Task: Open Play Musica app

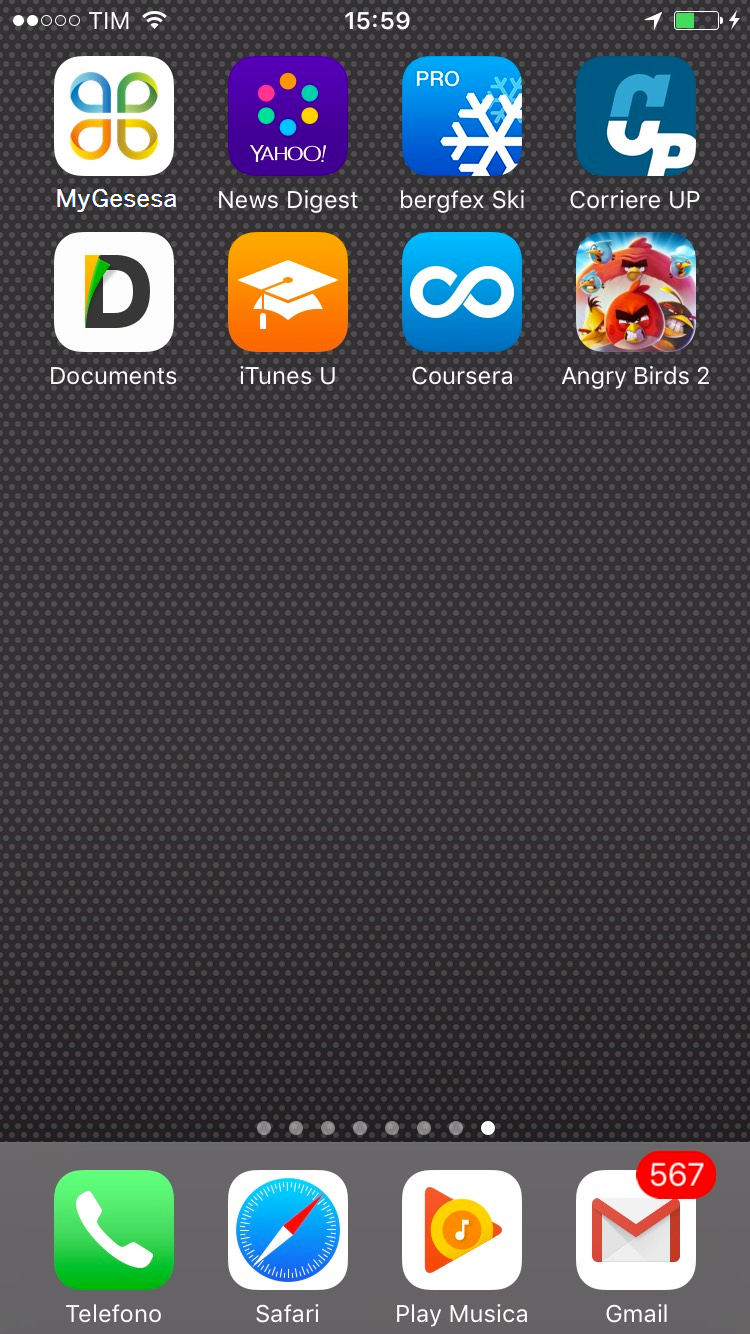Action: click(x=462, y=1230)
